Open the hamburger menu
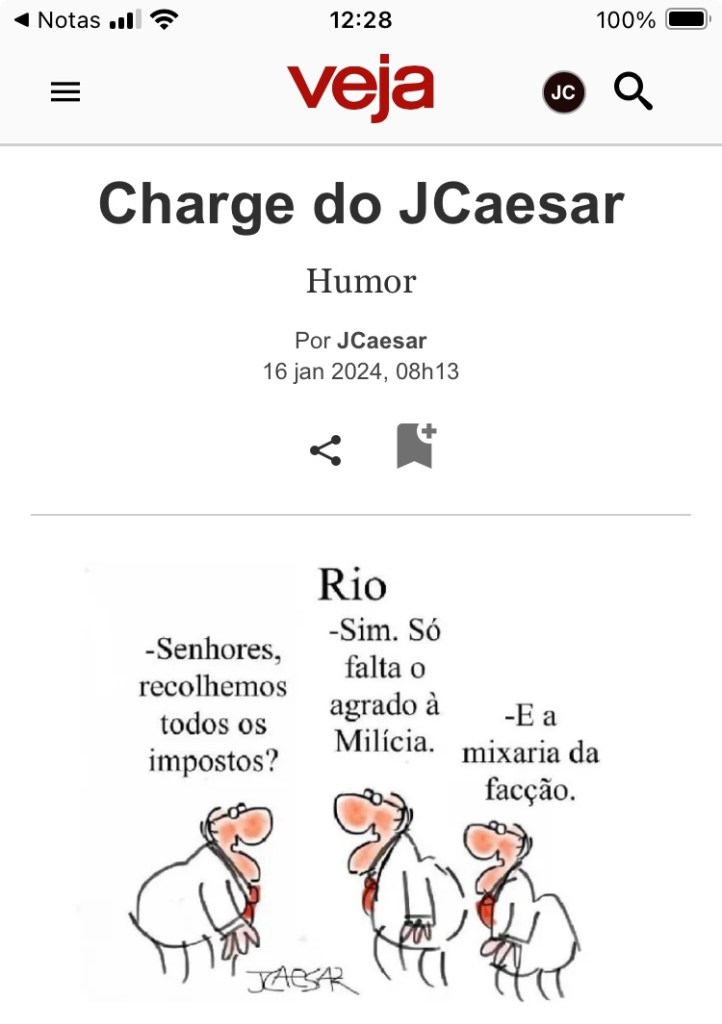The height and width of the screenshot is (1024, 722). [x=65, y=92]
